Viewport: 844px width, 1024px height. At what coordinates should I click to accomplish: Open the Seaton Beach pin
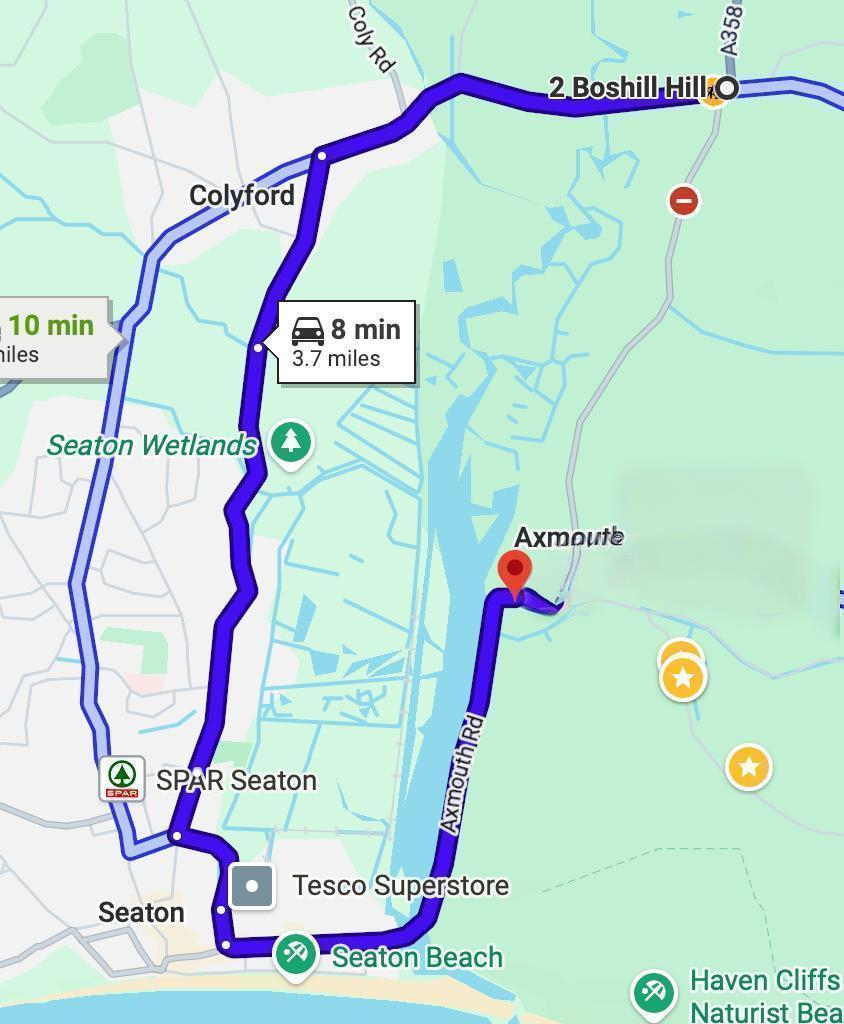click(295, 953)
